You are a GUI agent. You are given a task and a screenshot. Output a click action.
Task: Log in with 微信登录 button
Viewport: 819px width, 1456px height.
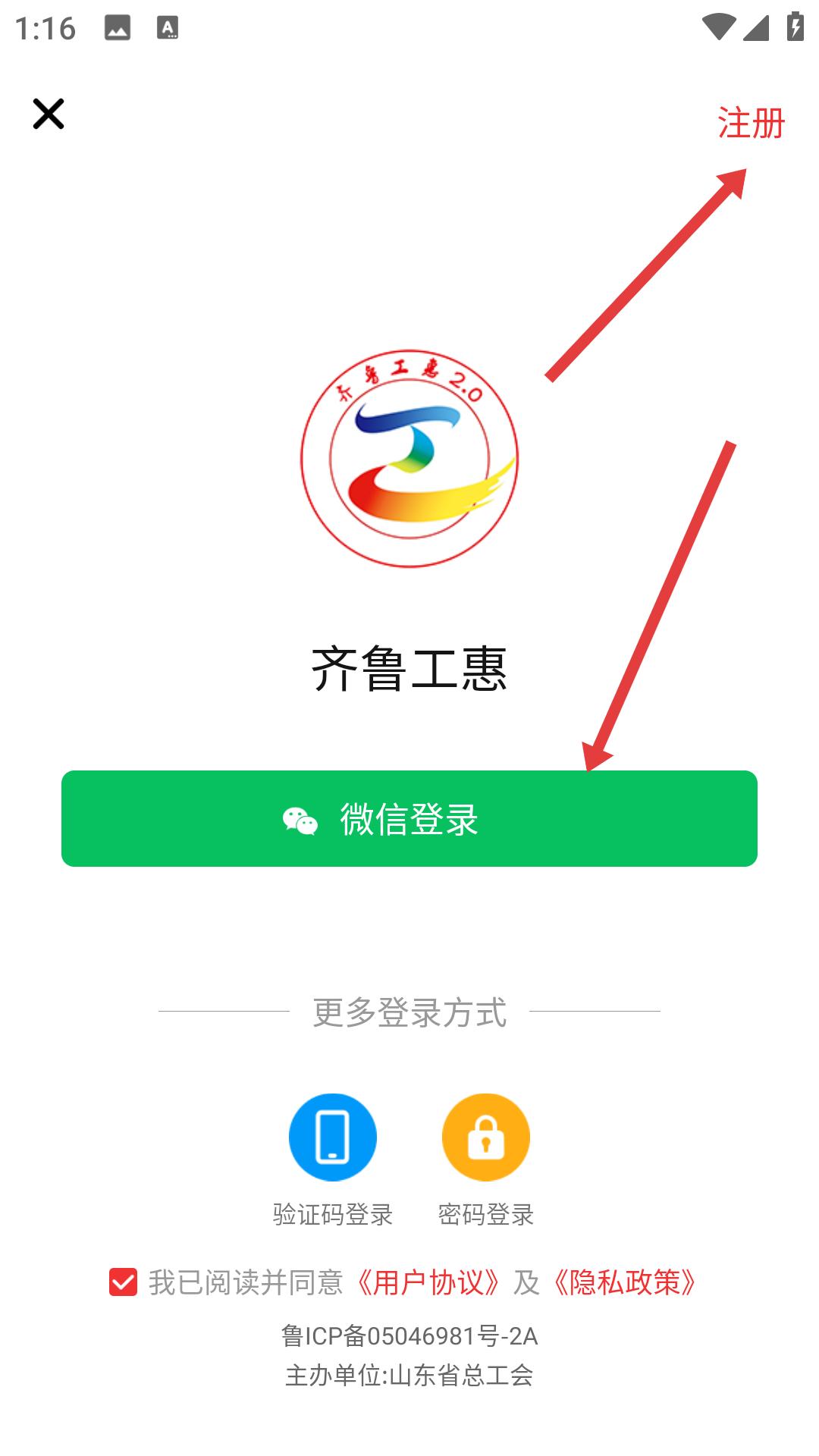point(409,819)
